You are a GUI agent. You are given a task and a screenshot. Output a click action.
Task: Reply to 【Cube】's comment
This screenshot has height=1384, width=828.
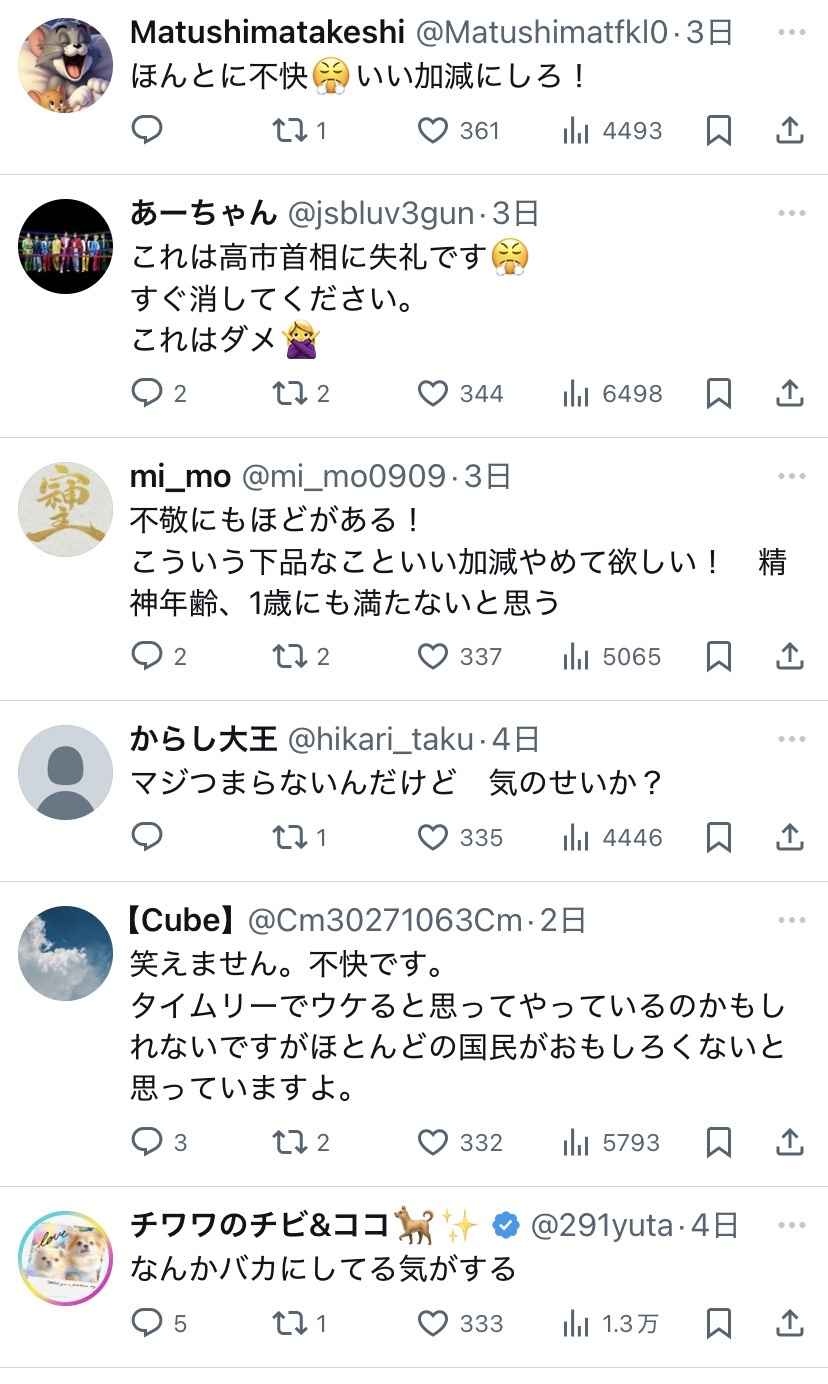147,1142
